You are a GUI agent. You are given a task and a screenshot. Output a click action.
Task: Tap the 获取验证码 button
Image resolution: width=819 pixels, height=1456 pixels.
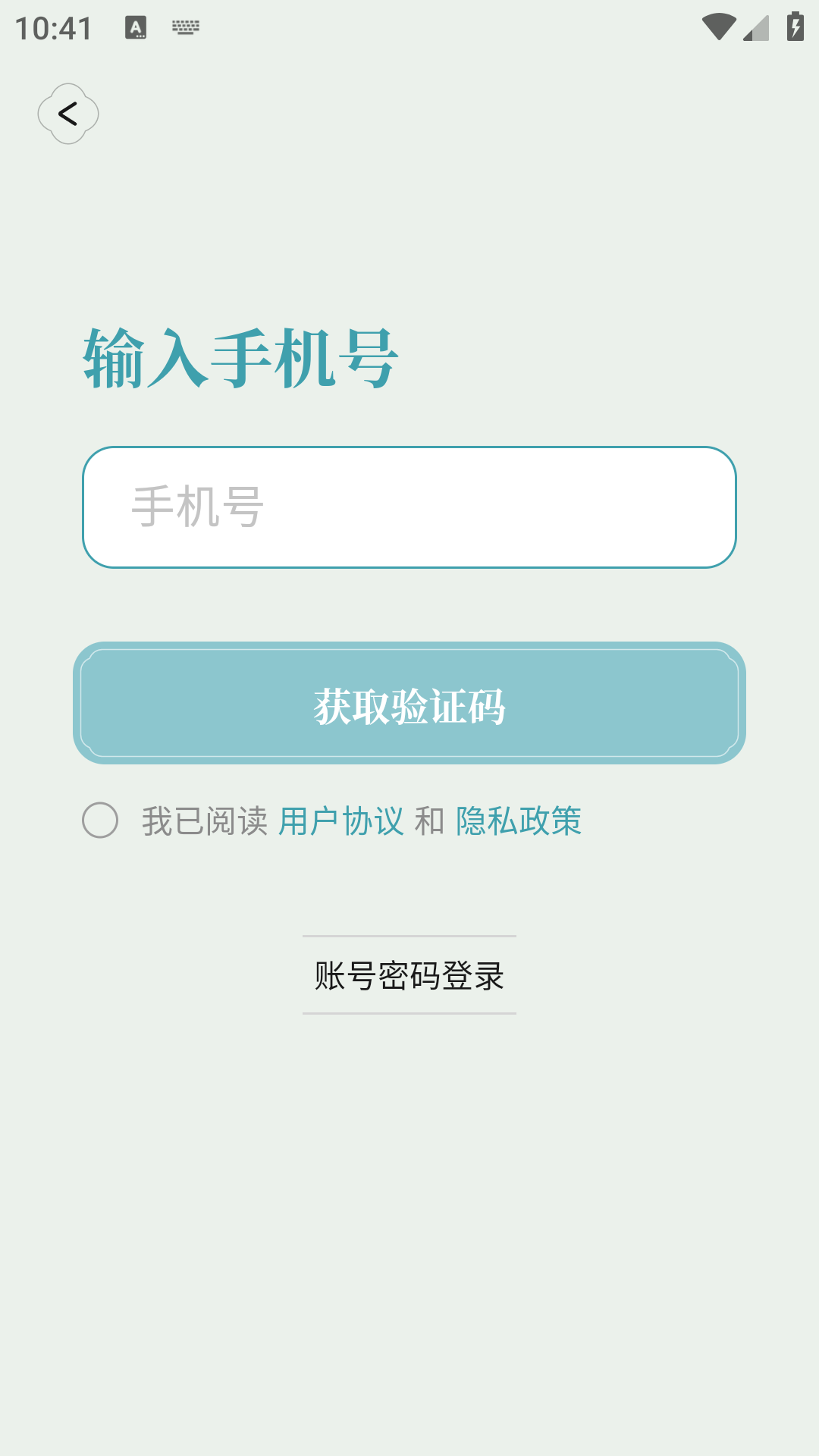409,704
